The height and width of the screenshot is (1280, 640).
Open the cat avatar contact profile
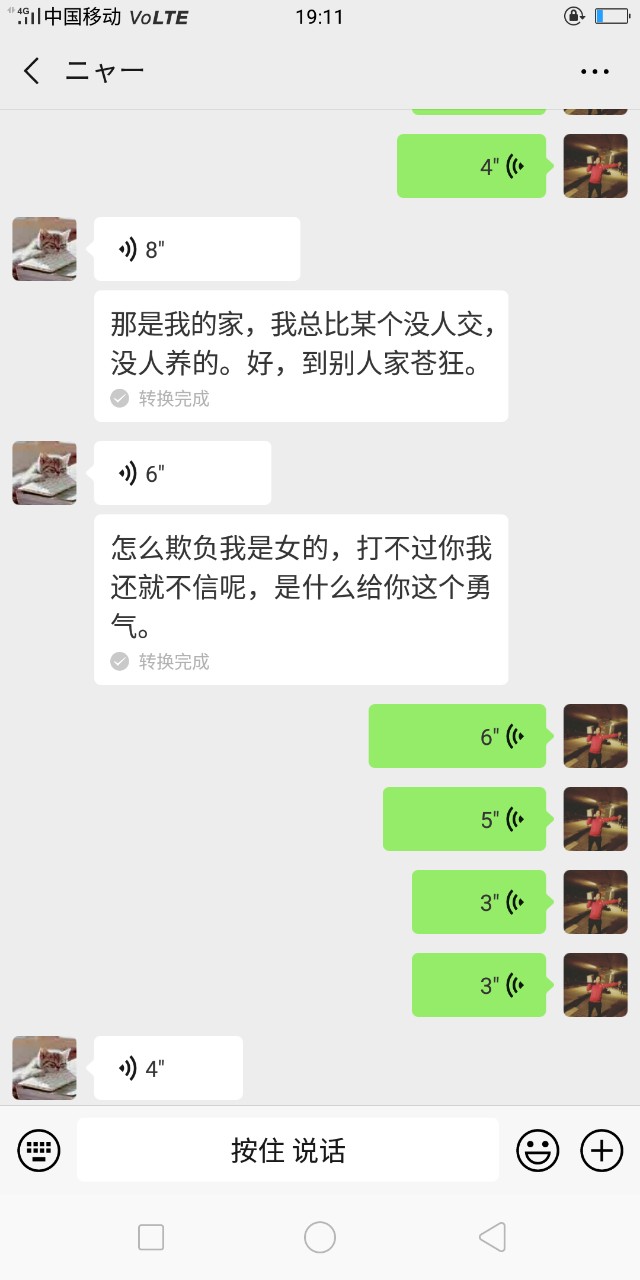(x=44, y=249)
